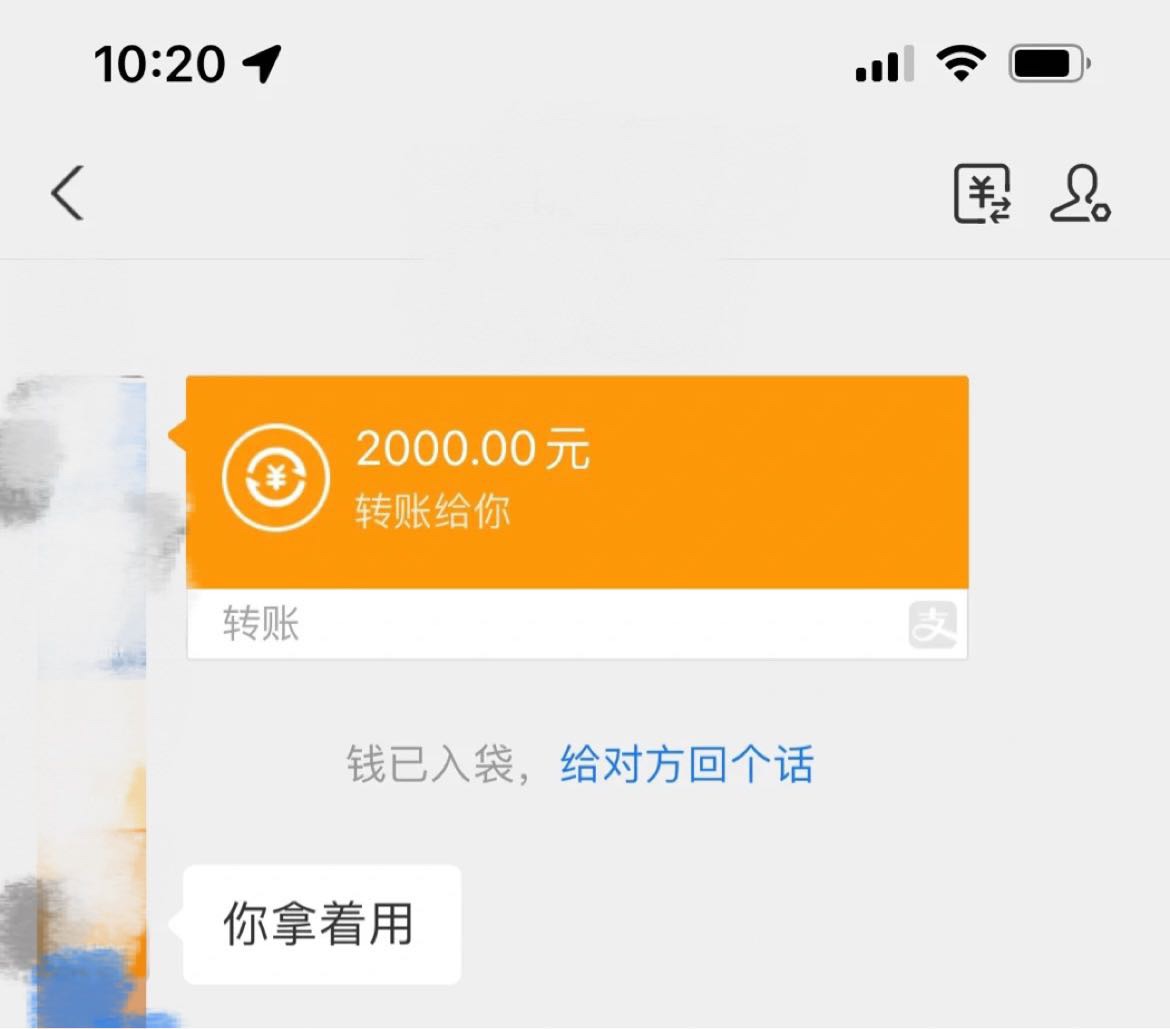Tap the 给对方回个话 link
Viewport: 1170px width, 1029px height.
pos(686,765)
